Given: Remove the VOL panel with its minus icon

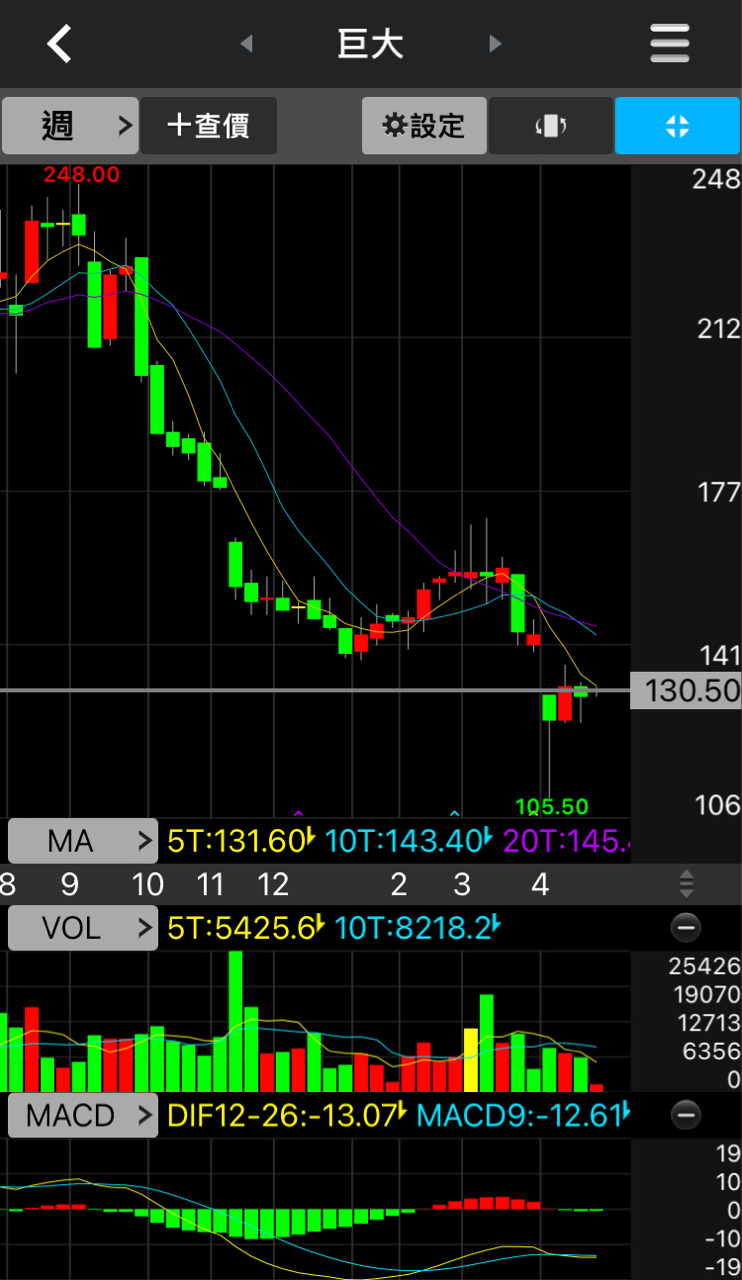Looking at the screenshot, I should click(x=685, y=928).
